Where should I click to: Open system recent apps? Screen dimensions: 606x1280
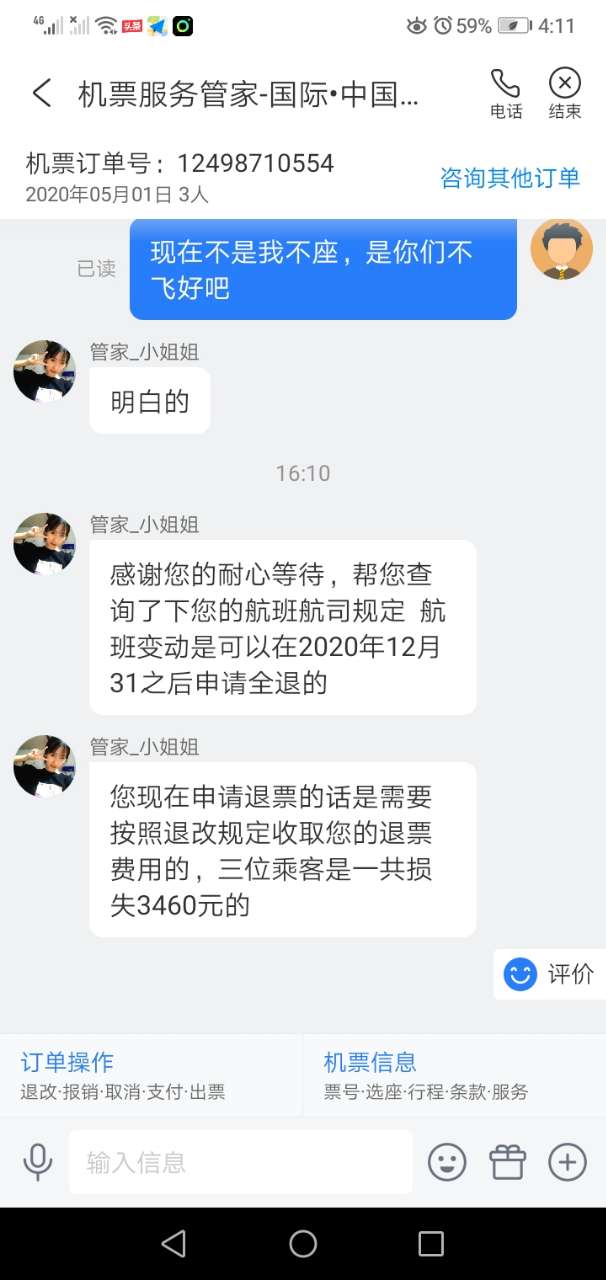coord(431,1243)
